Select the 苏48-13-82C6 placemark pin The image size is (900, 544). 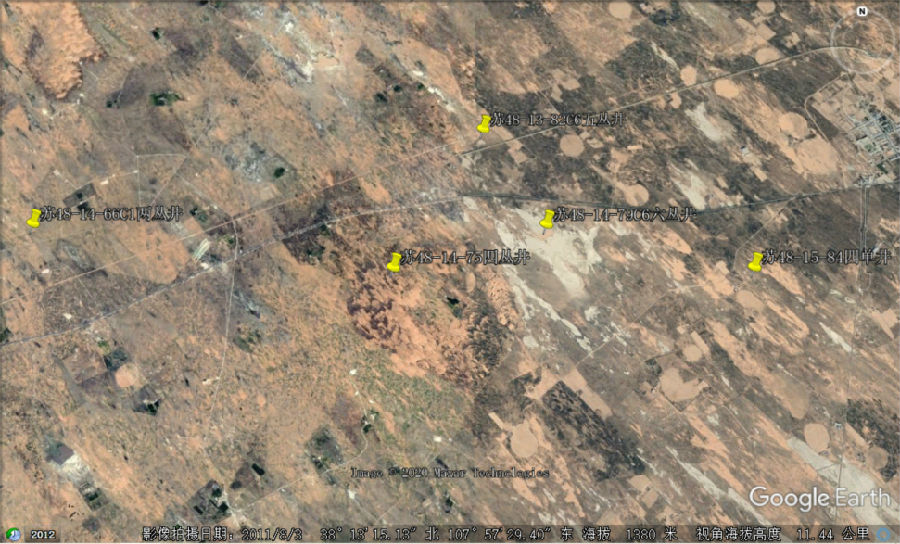pos(484,124)
